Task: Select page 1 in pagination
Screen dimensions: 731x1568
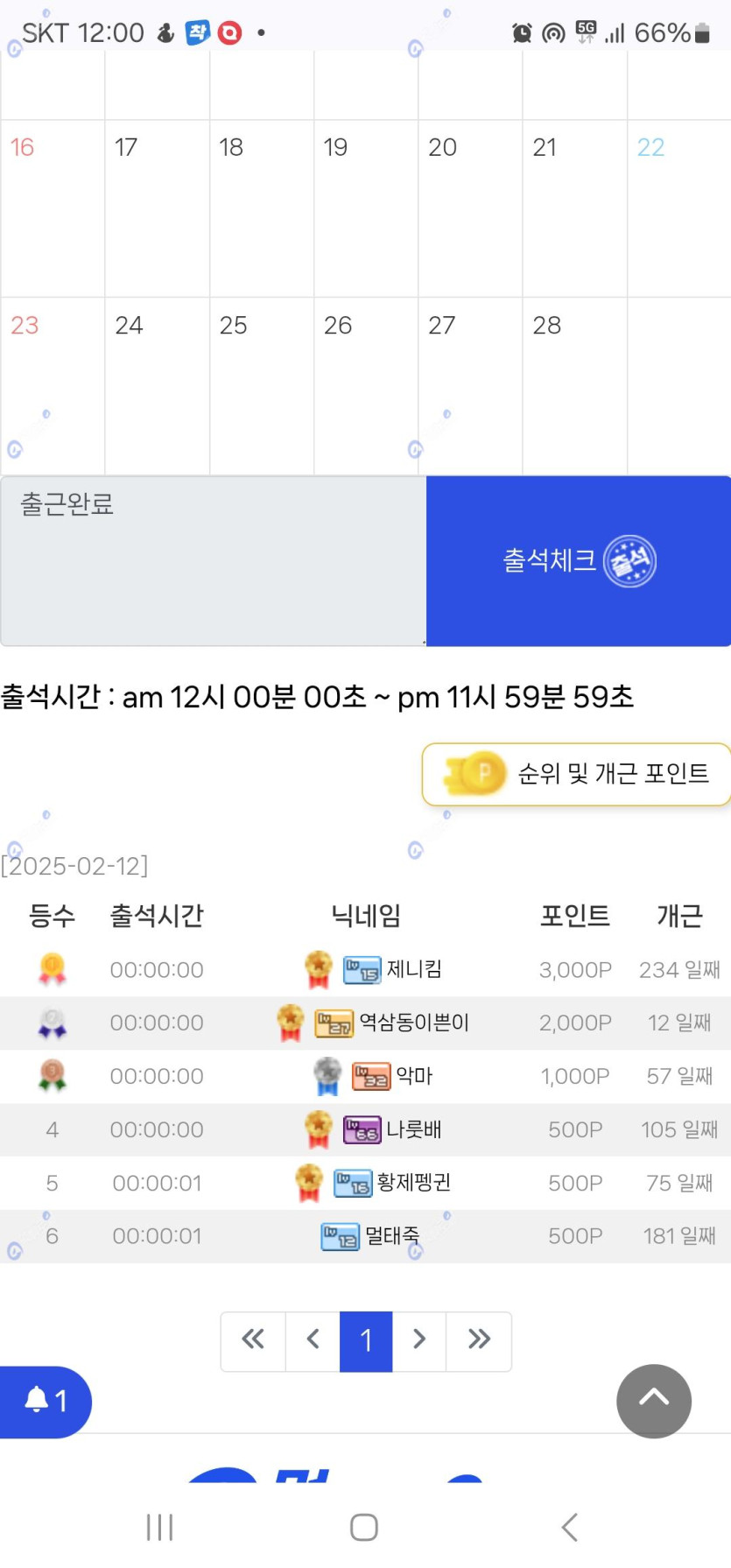Action: tap(366, 1340)
